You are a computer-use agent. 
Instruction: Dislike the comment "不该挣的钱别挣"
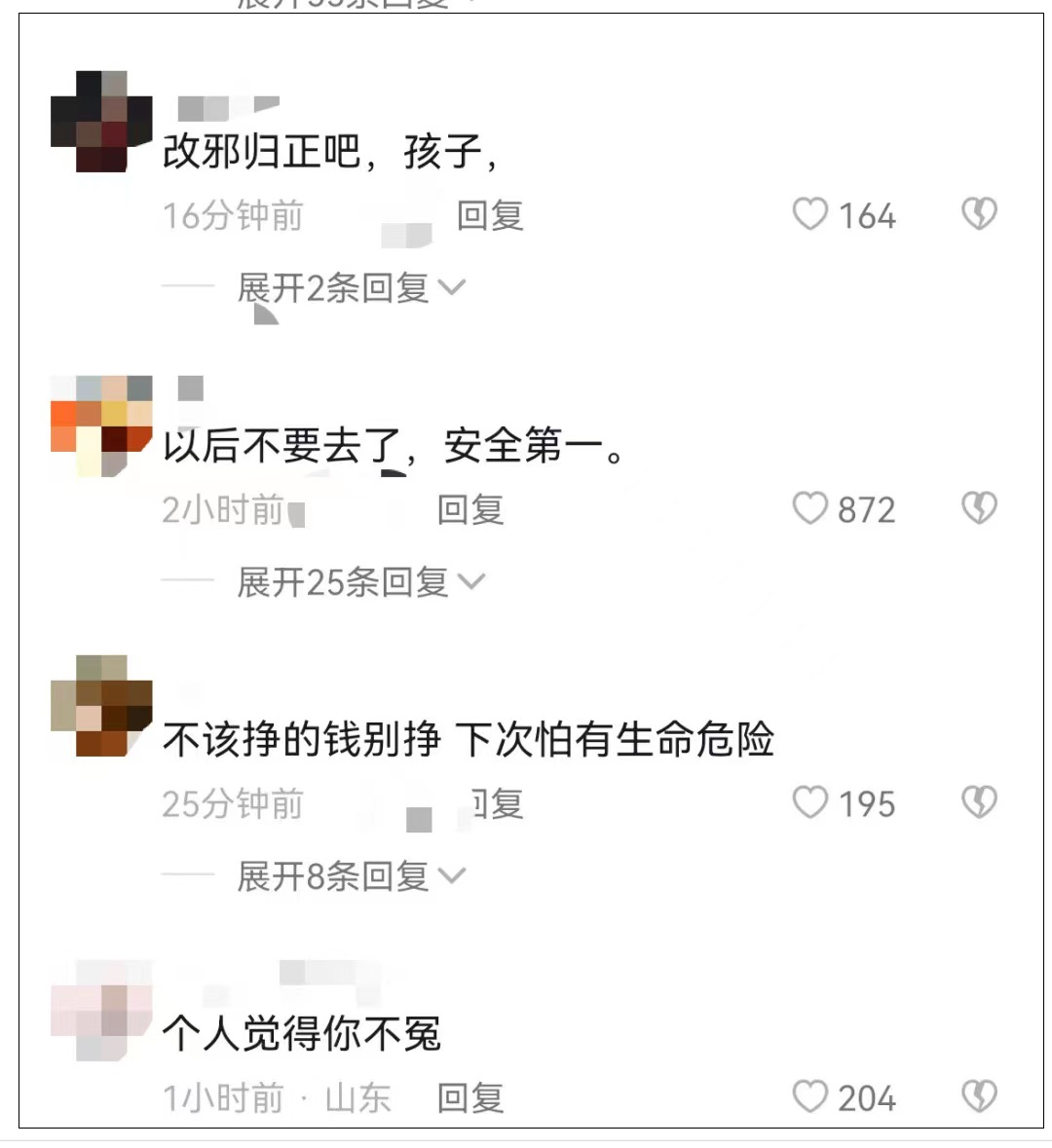tap(979, 803)
